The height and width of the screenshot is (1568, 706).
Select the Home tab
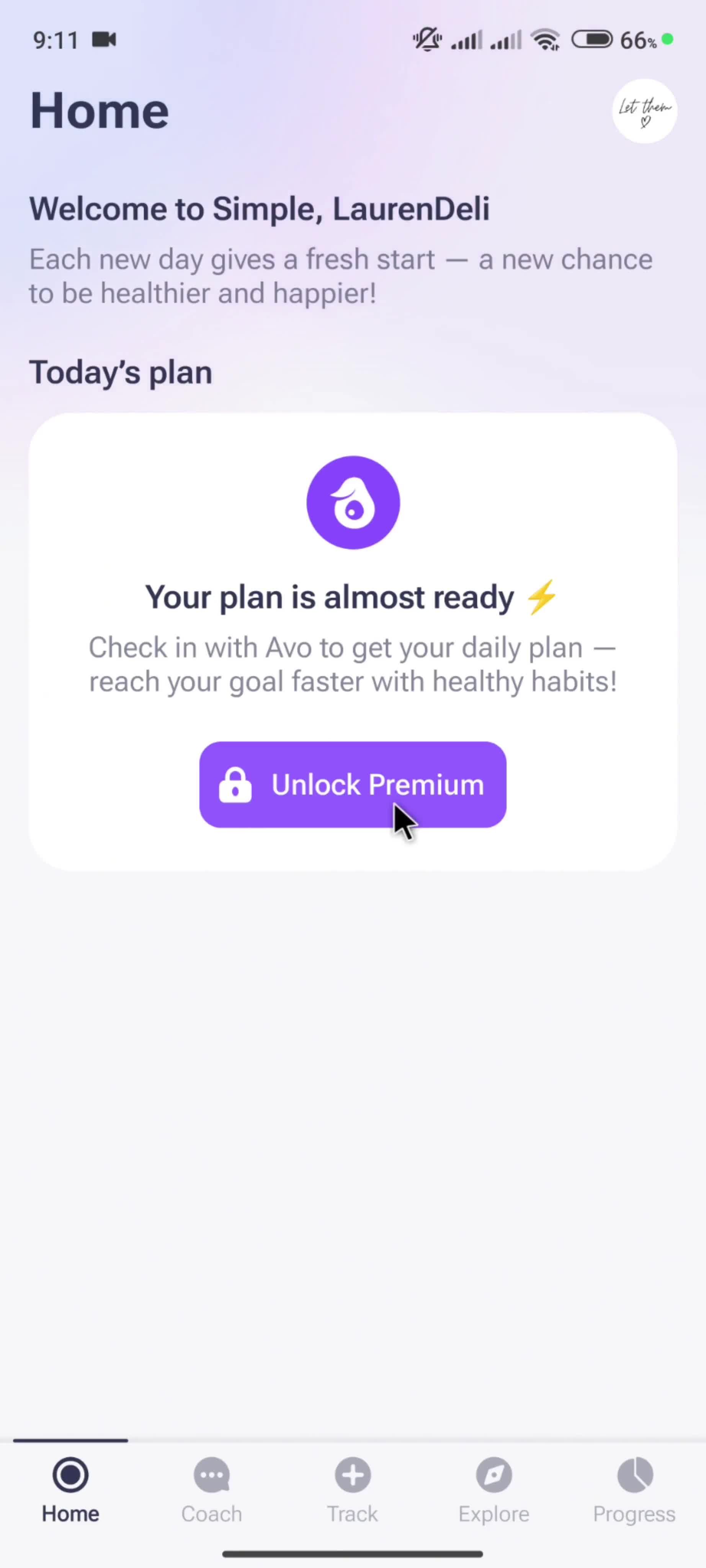(x=70, y=1489)
